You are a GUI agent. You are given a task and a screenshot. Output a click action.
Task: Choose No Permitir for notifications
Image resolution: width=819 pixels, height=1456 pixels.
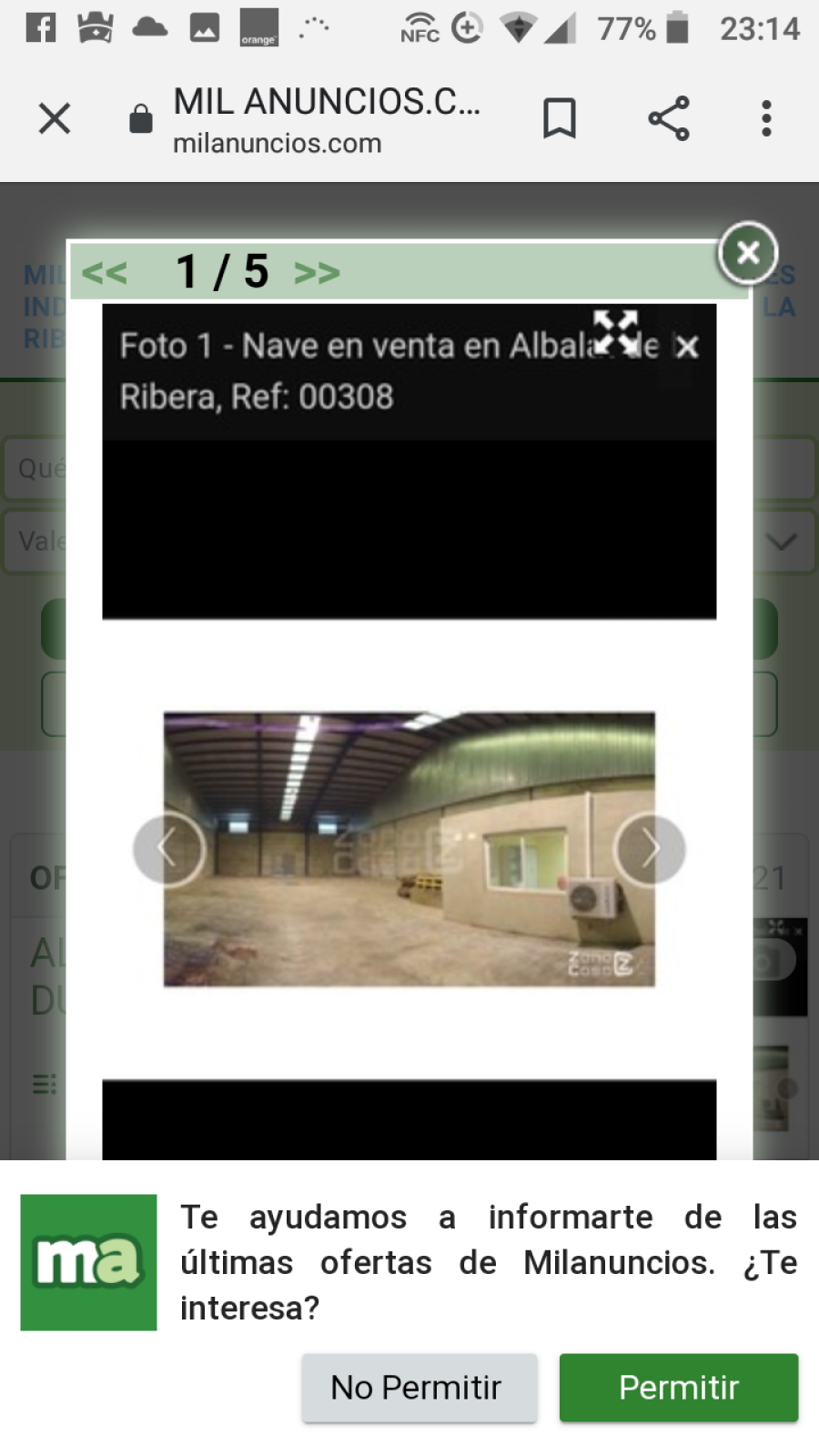point(419,1388)
